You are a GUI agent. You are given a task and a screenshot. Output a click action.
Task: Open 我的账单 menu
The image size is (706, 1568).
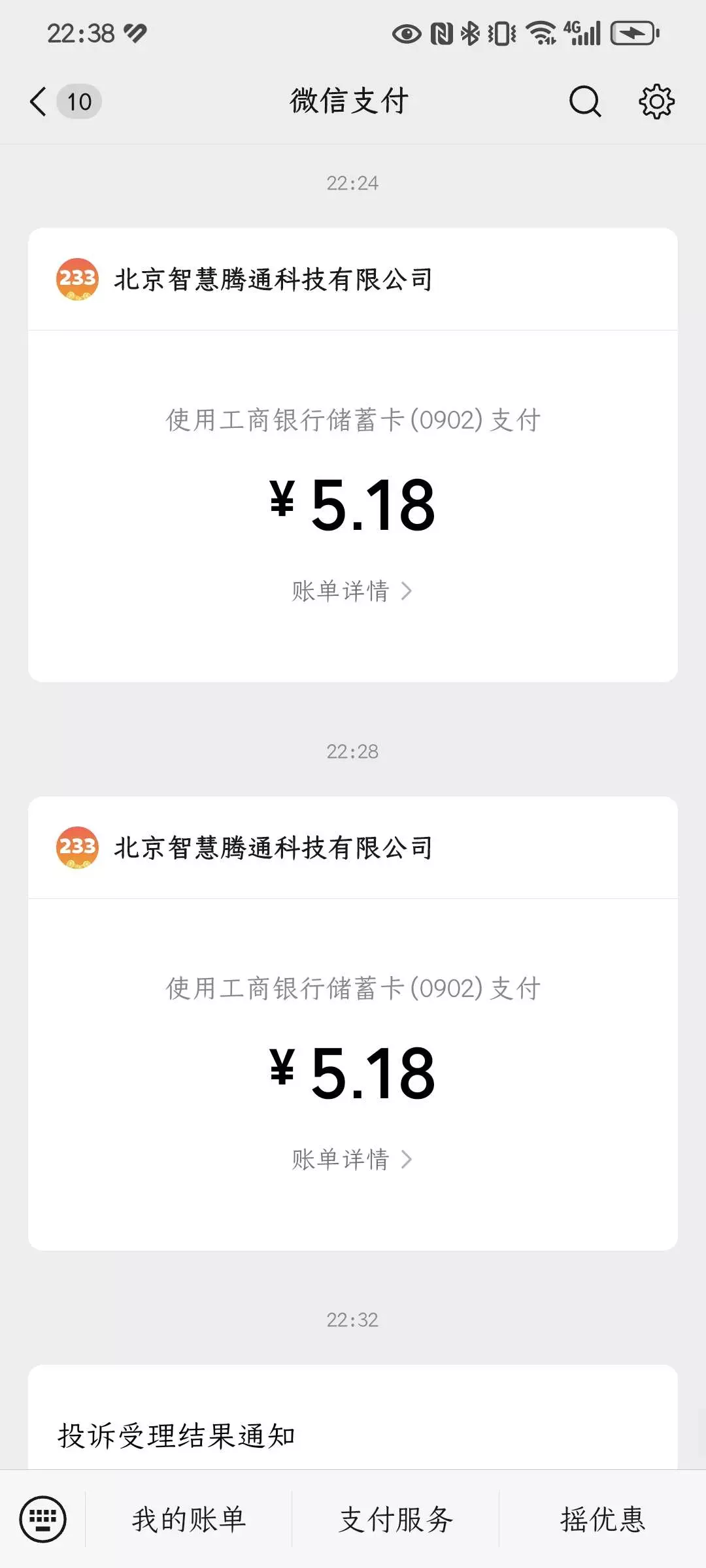coord(189,1519)
